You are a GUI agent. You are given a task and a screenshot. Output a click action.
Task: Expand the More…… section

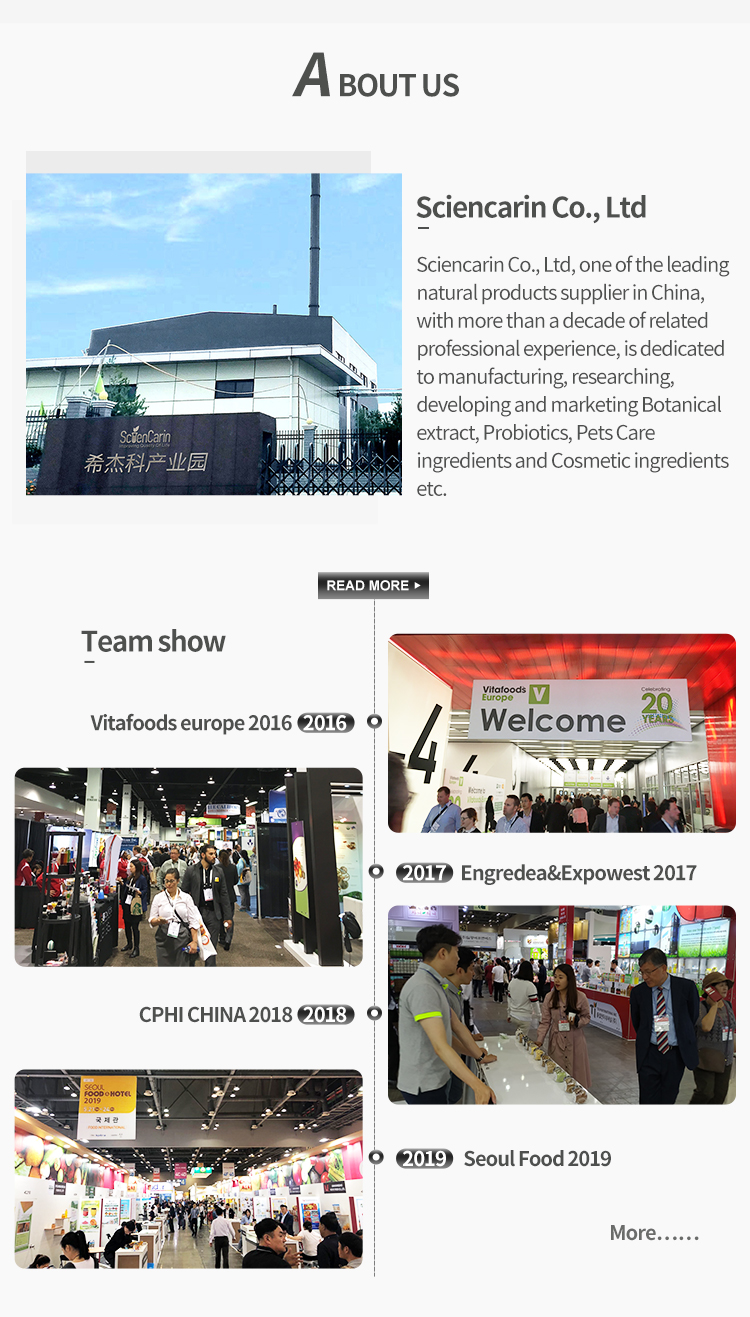653,1233
